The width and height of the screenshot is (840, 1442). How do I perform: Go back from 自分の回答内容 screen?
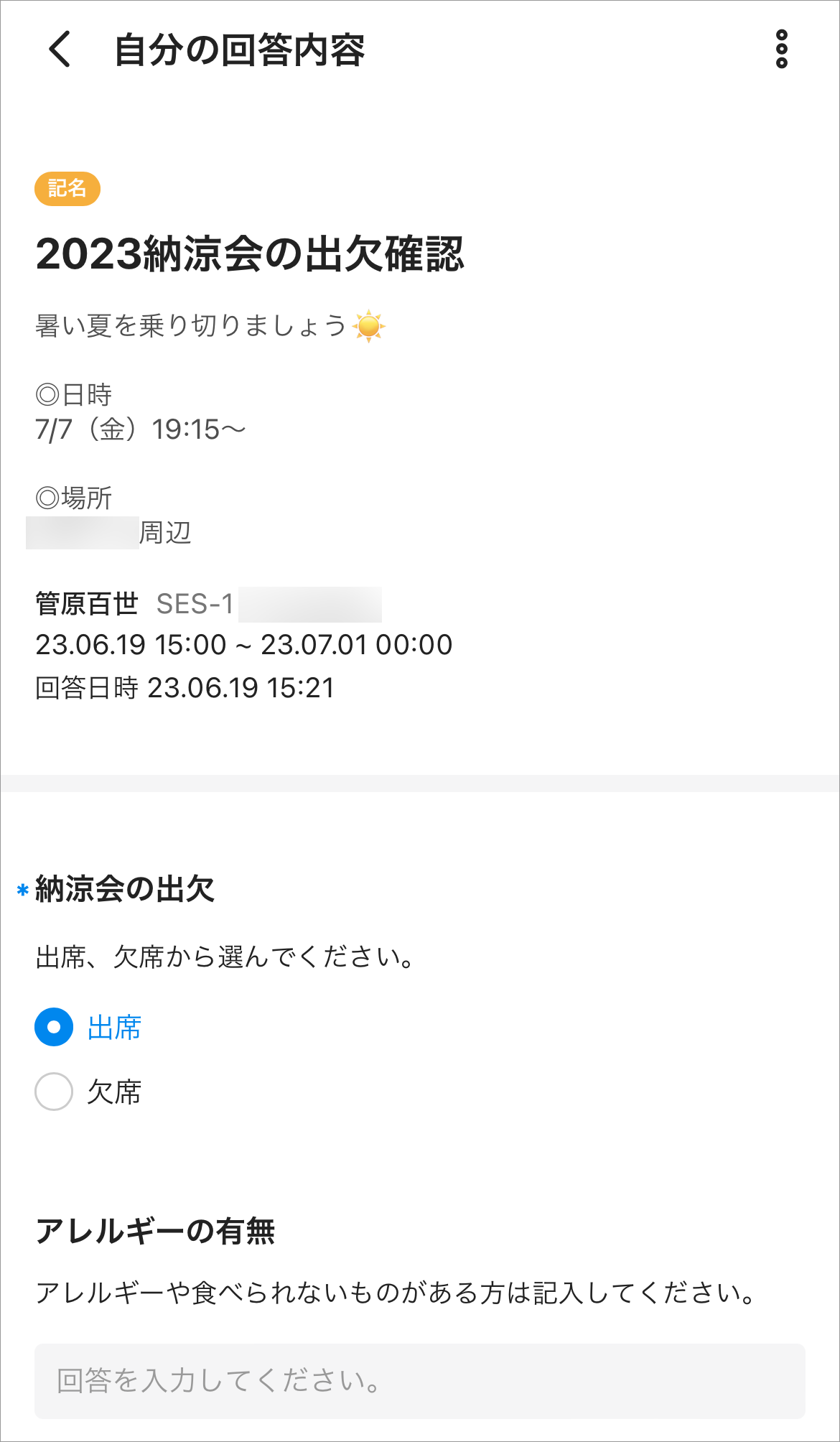[x=60, y=50]
